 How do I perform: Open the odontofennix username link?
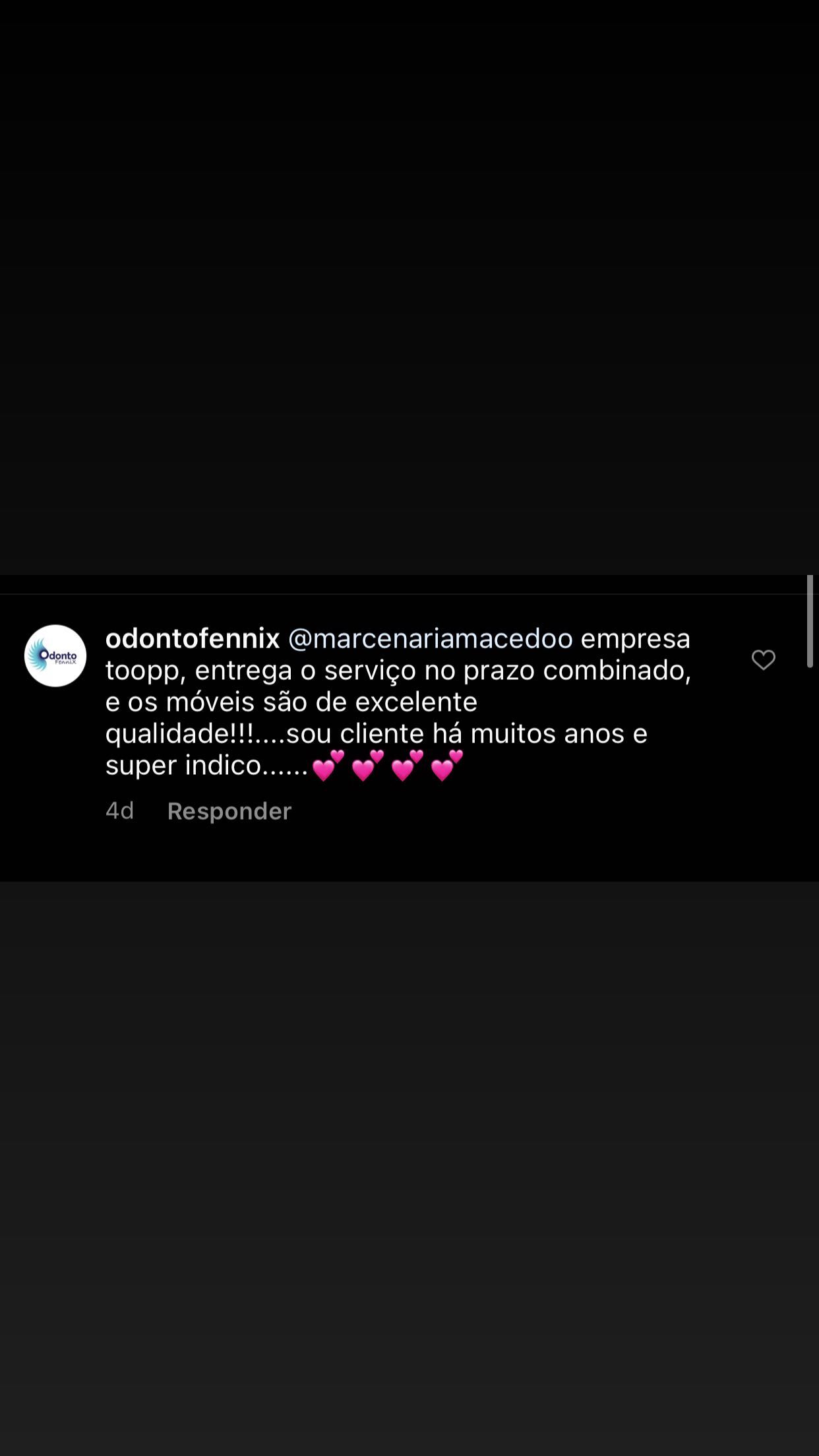tap(193, 638)
